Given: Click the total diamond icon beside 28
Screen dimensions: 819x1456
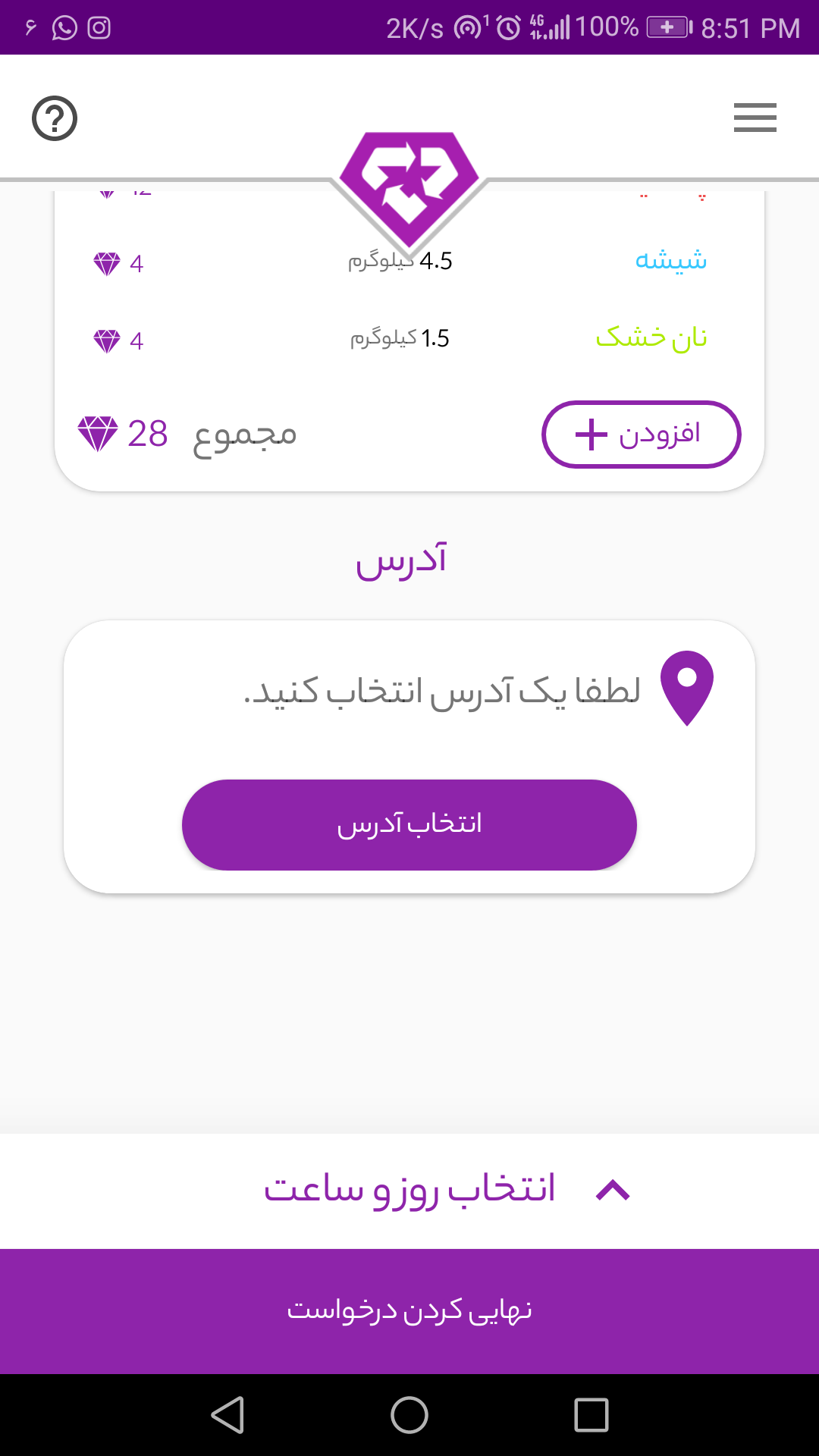Looking at the screenshot, I should tap(97, 434).
